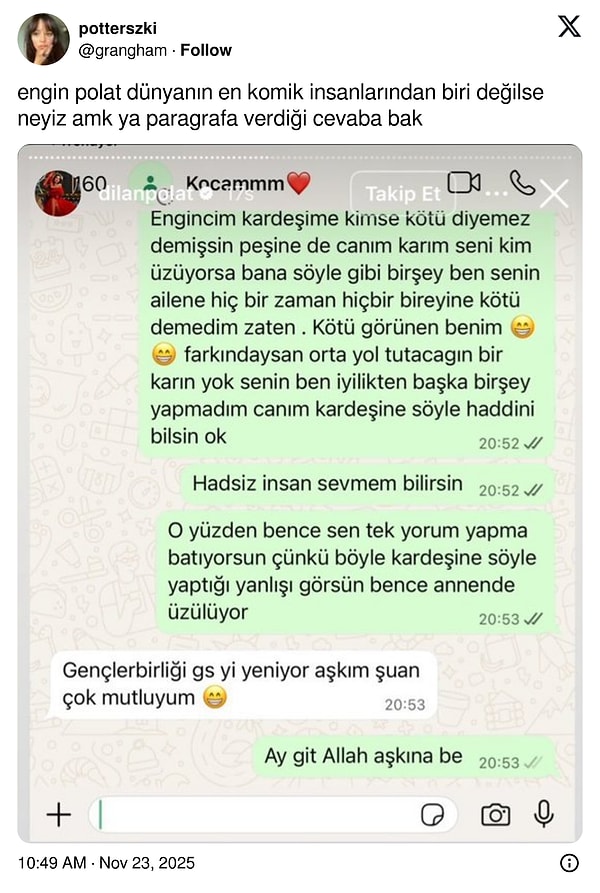Tap the info icon beside the date
Screen dimensions: 600x893
point(567,862)
